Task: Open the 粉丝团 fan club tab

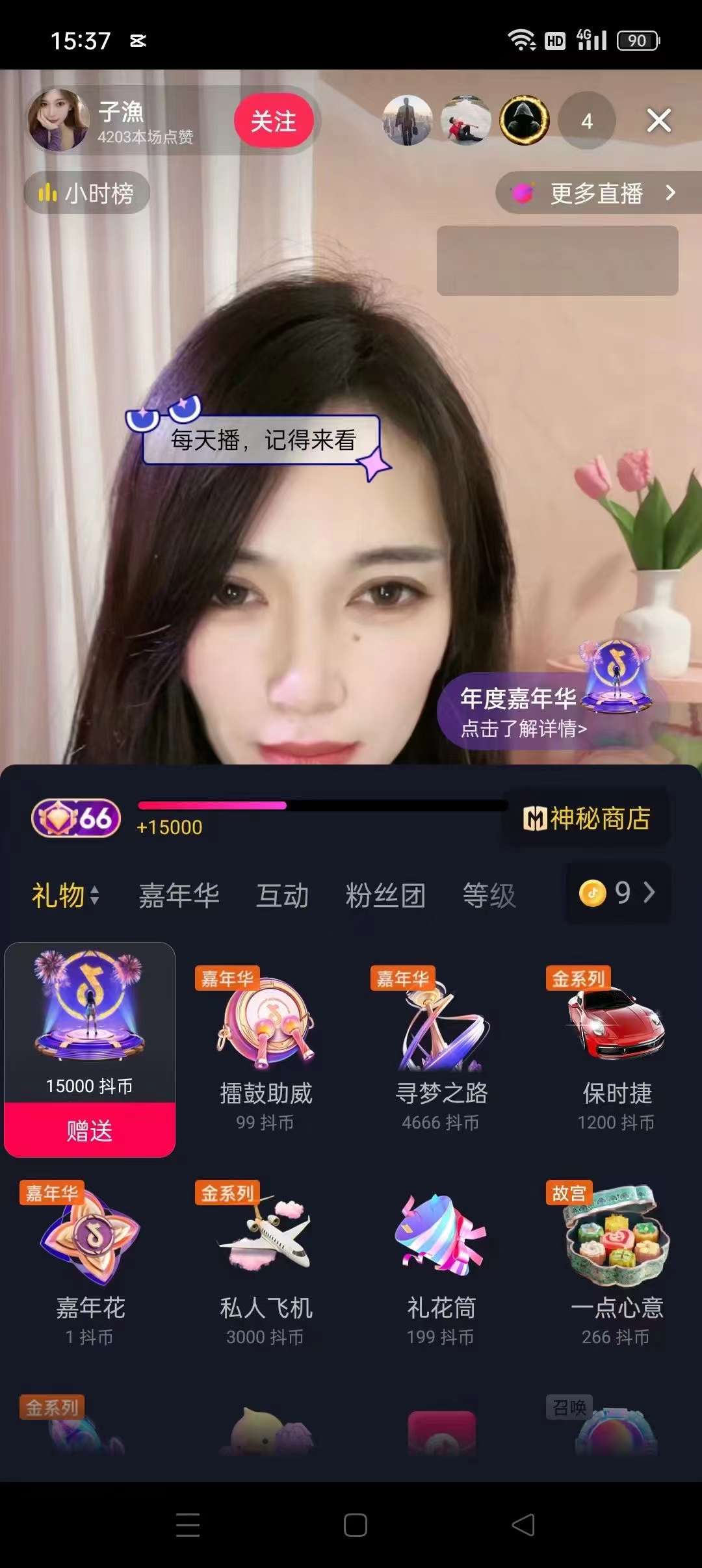Action: 385,895
